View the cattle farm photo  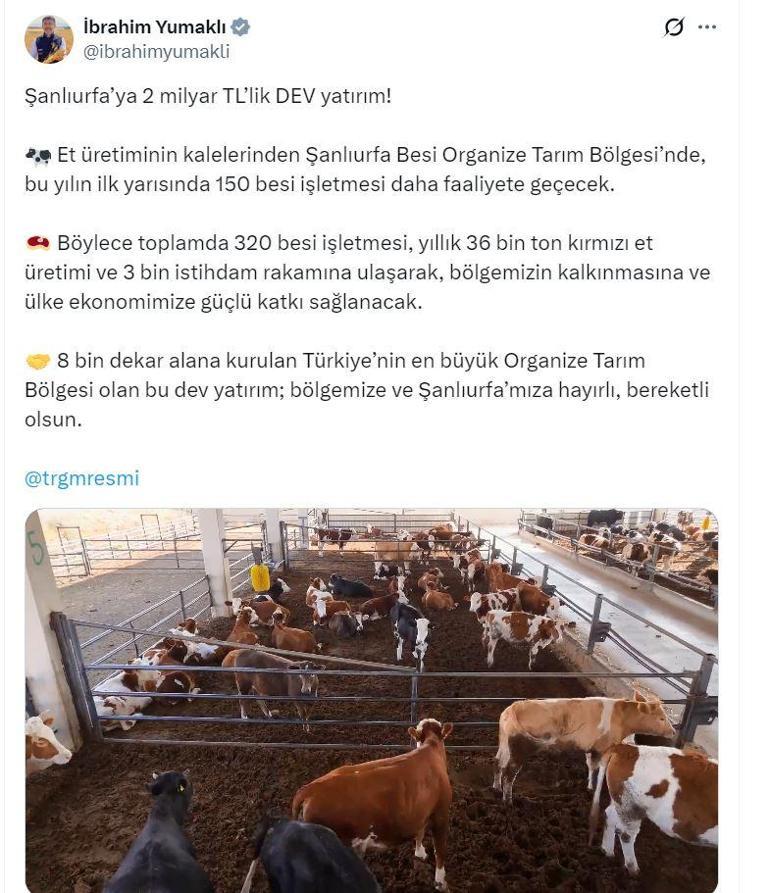pyautogui.click(x=371, y=700)
